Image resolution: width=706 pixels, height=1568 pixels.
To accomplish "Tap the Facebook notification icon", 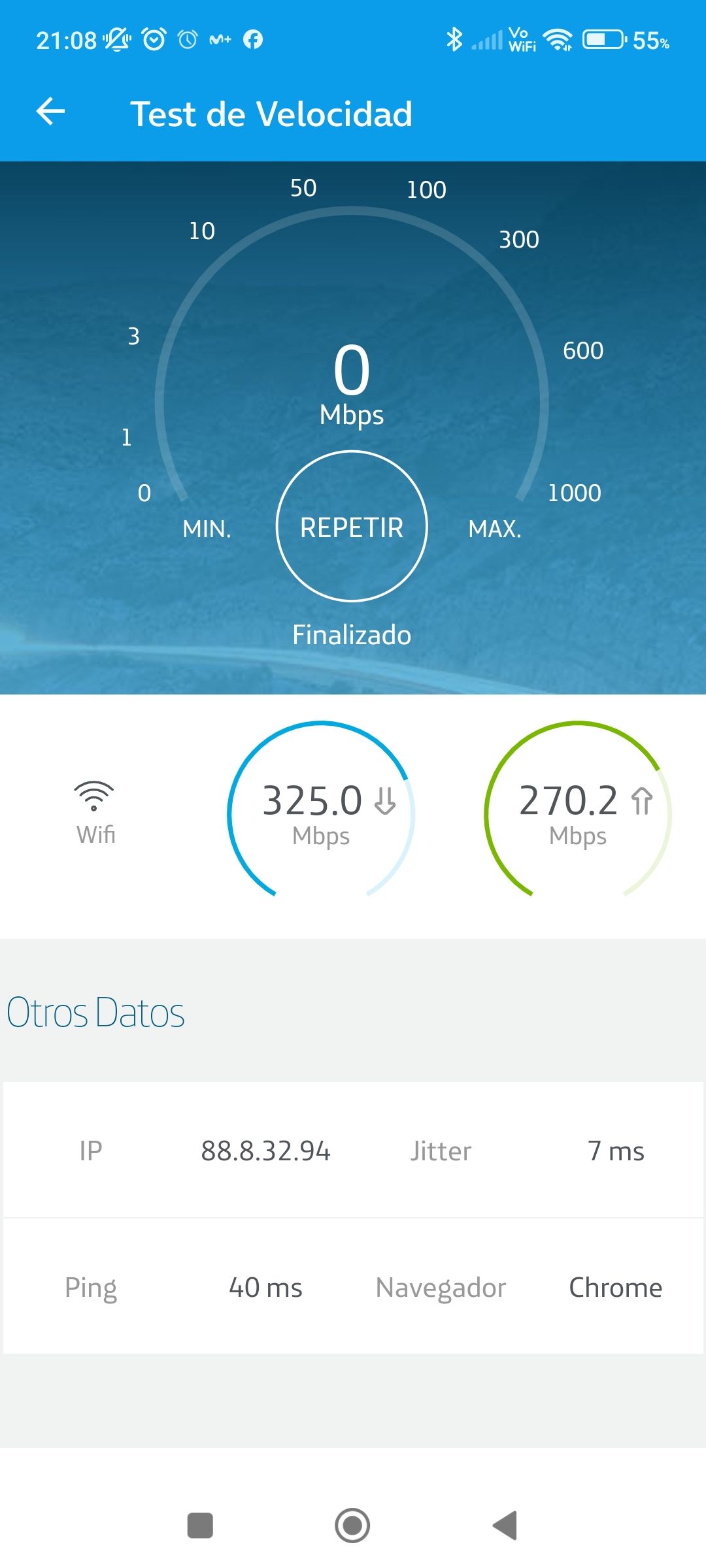I will tap(253, 40).
